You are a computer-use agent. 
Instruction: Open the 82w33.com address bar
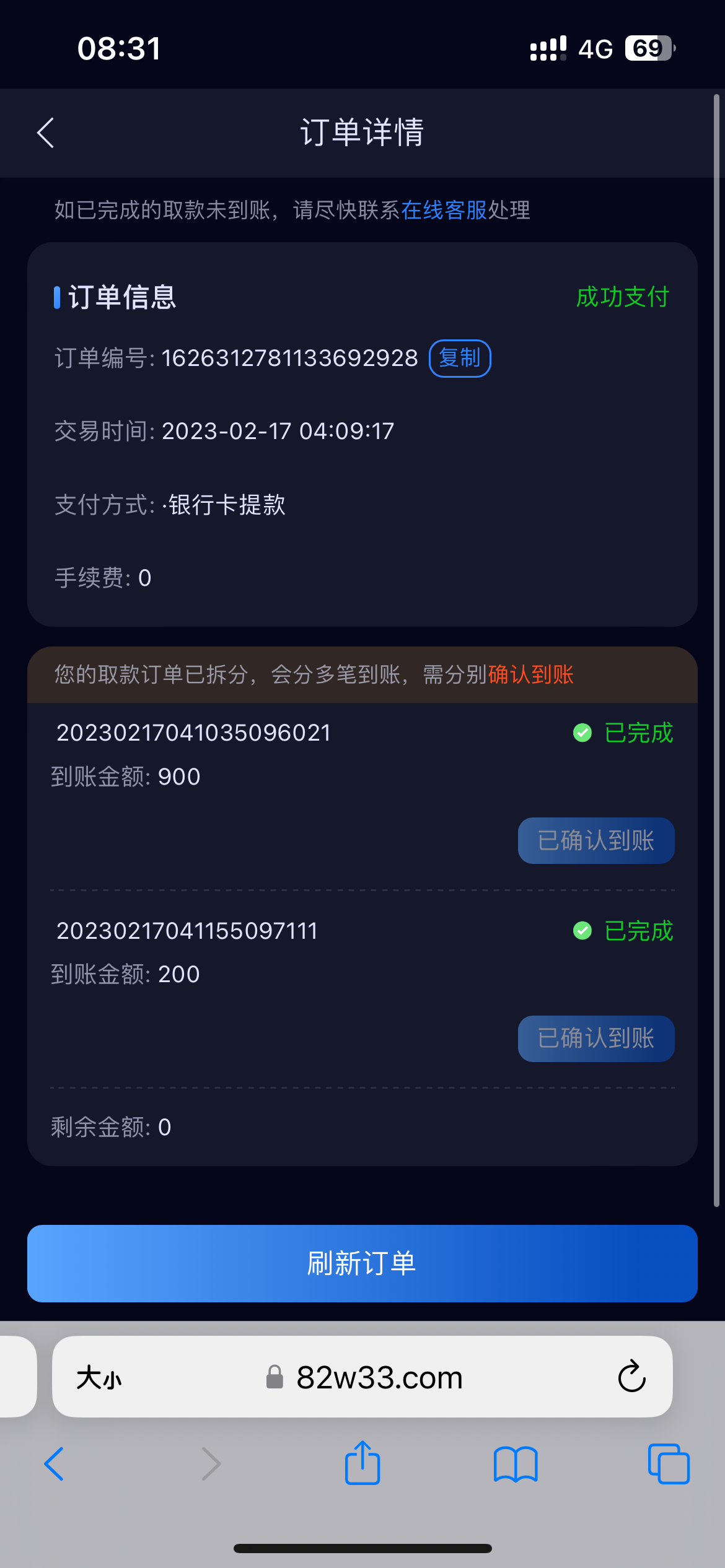379,1378
